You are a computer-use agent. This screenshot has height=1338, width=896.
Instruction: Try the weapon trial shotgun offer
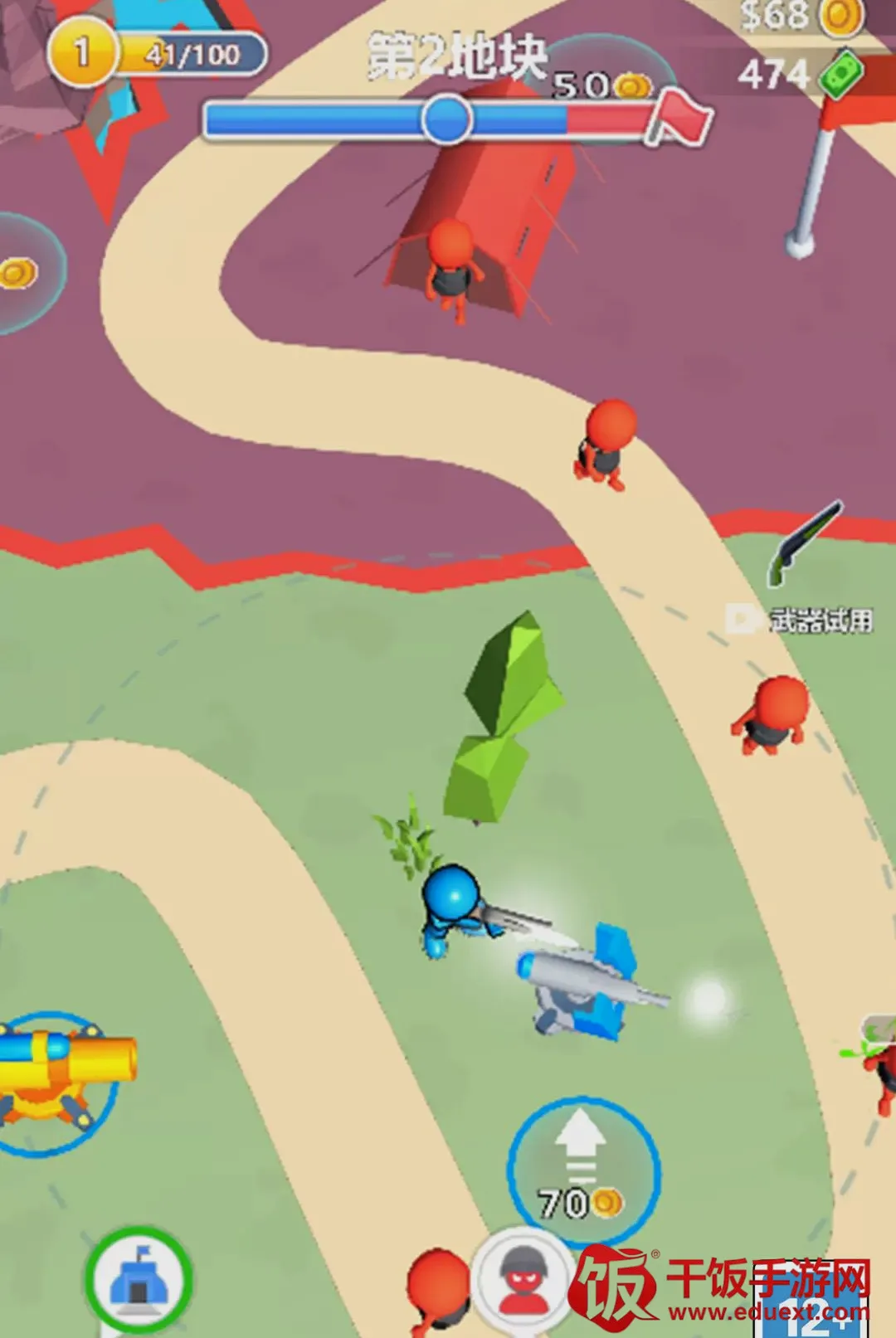pos(801,571)
